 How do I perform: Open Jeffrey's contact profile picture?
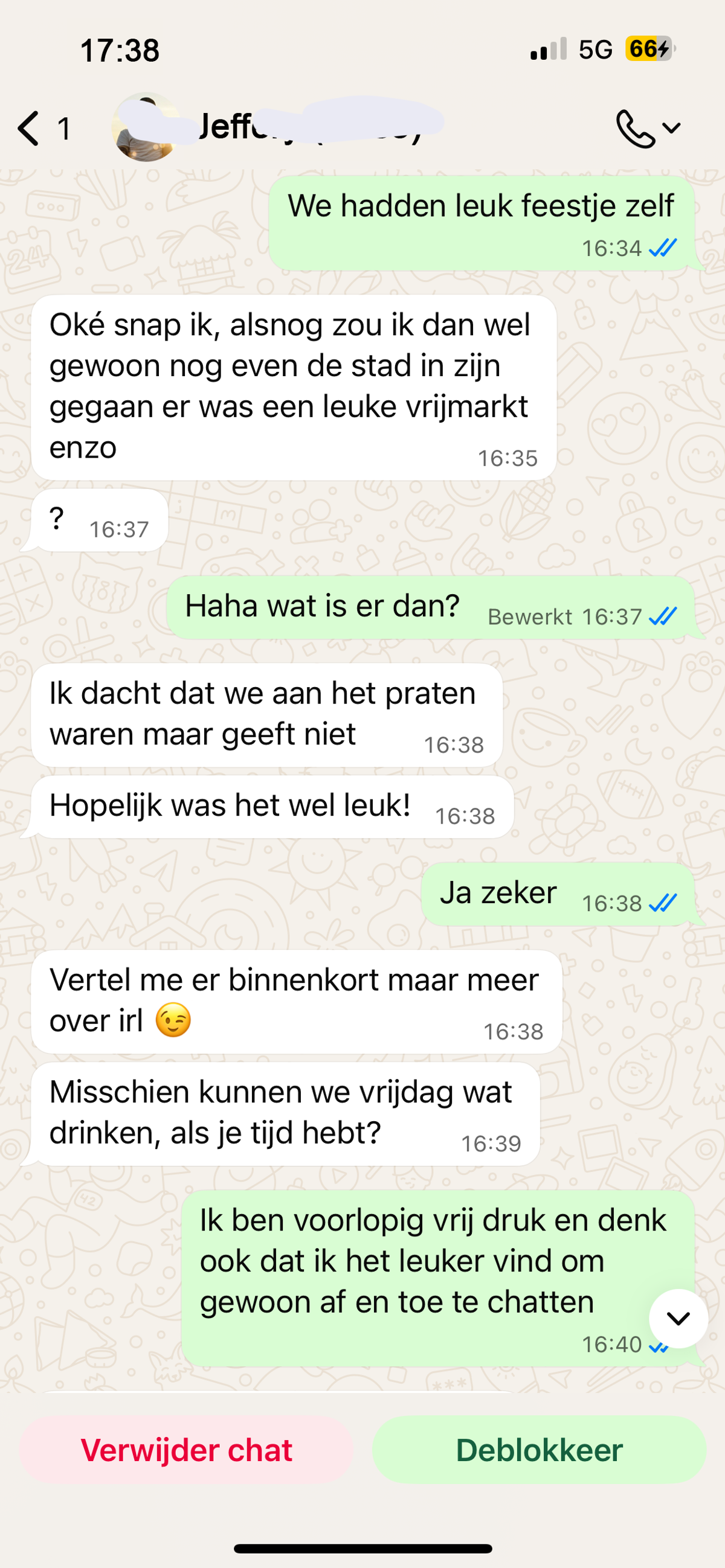(145, 127)
